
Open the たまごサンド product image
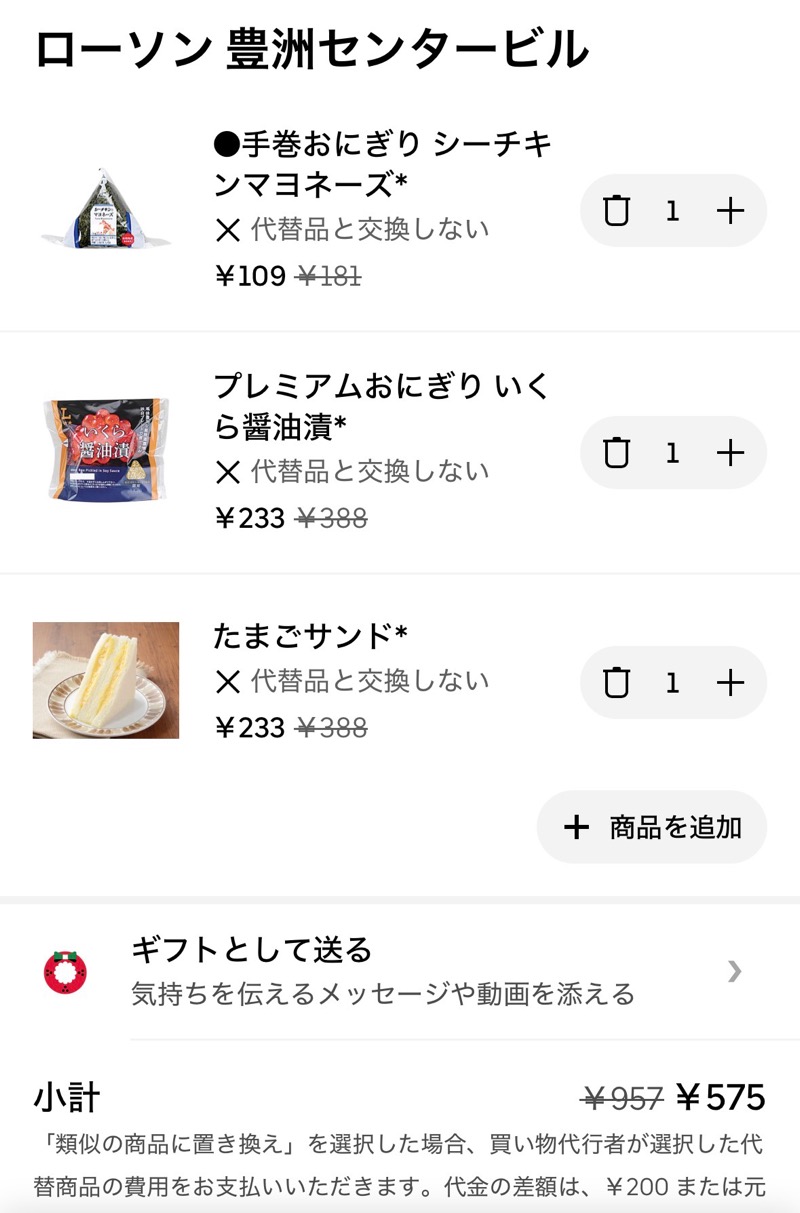click(106, 680)
